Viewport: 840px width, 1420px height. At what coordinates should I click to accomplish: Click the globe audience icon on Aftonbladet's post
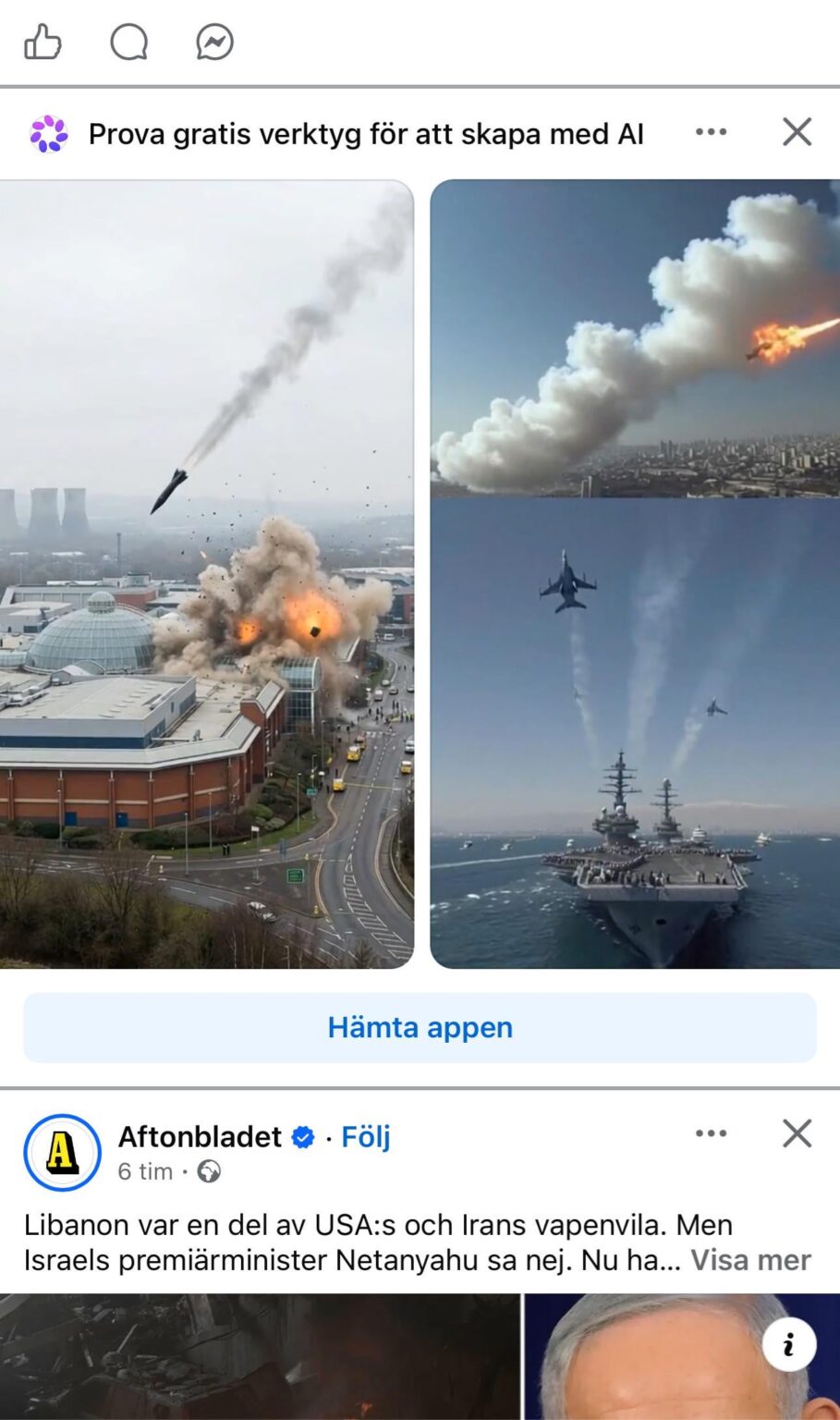(x=211, y=1171)
